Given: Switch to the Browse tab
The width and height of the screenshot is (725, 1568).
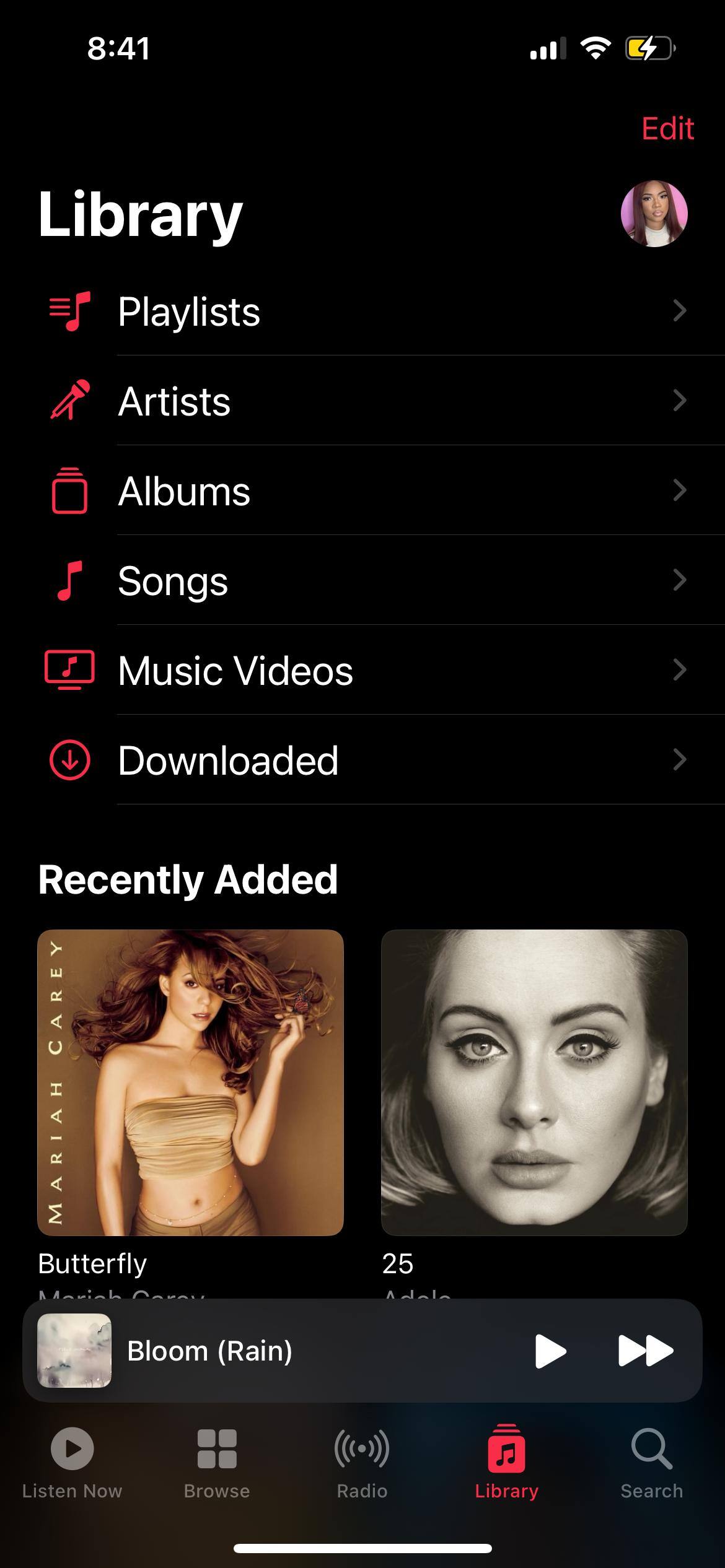Looking at the screenshot, I should point(217,1463).
